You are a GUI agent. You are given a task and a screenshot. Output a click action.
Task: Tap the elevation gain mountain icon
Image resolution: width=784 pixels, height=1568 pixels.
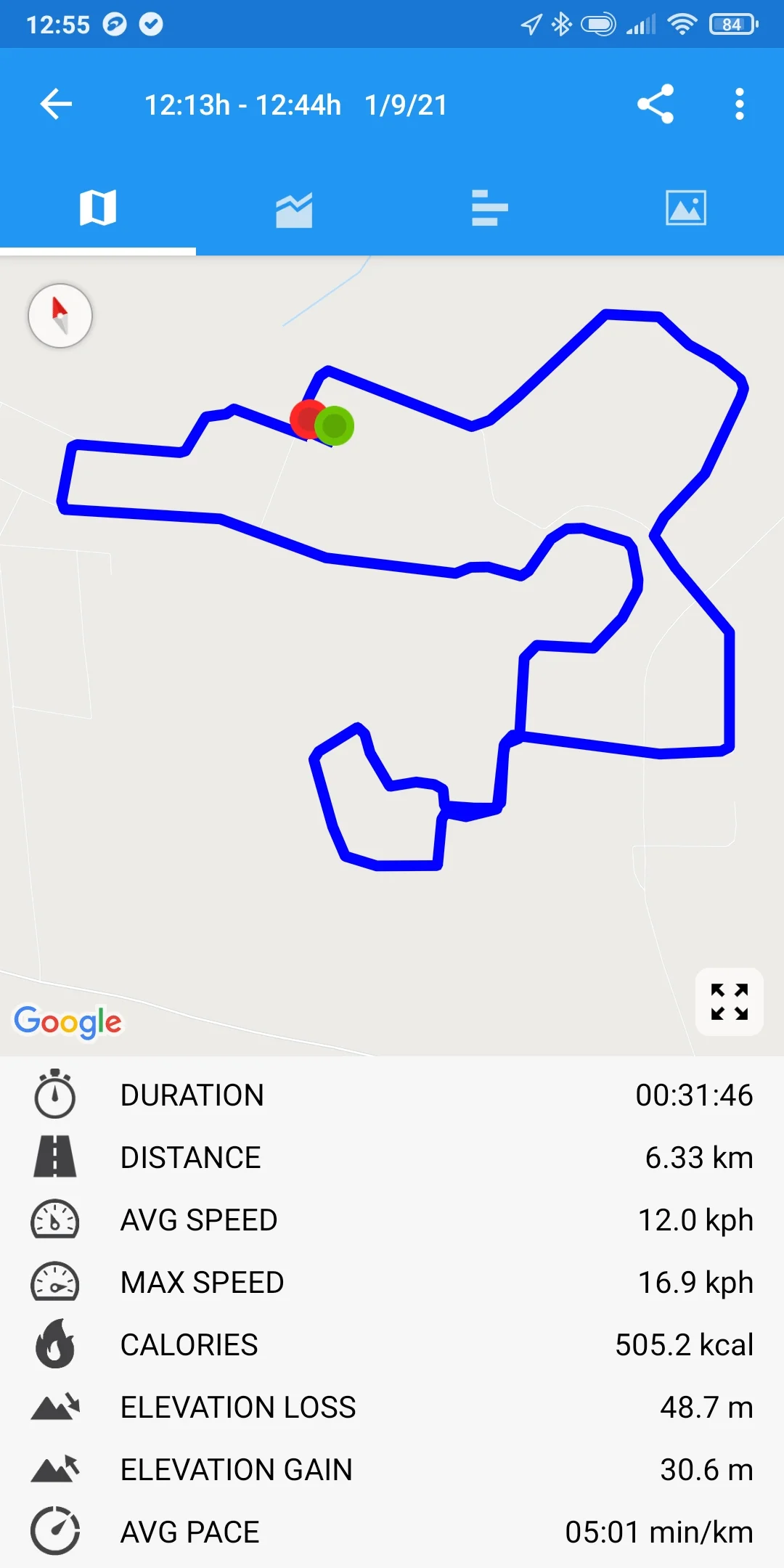click(x=55, y=1469)
